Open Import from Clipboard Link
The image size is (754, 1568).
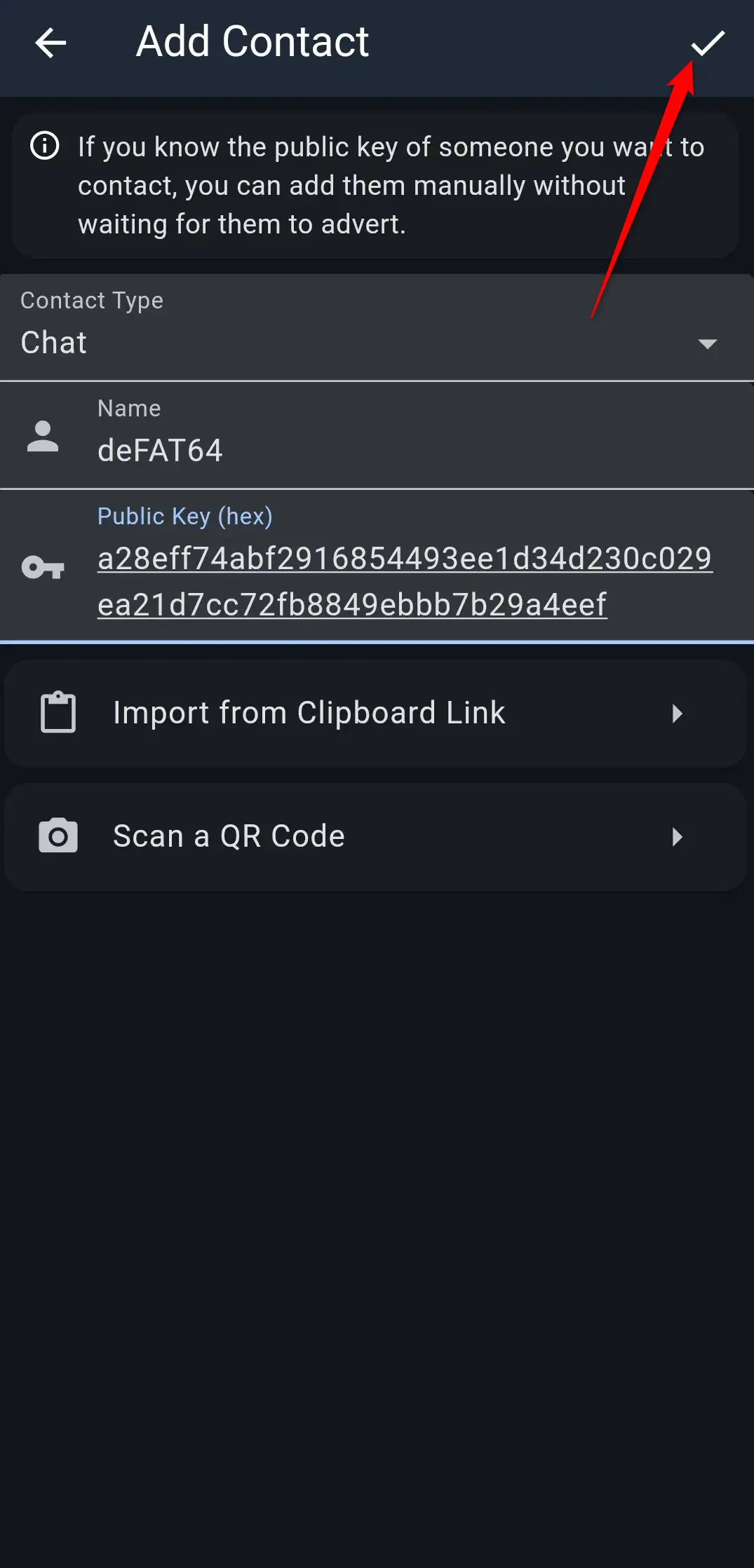click(x=376, y=713)
